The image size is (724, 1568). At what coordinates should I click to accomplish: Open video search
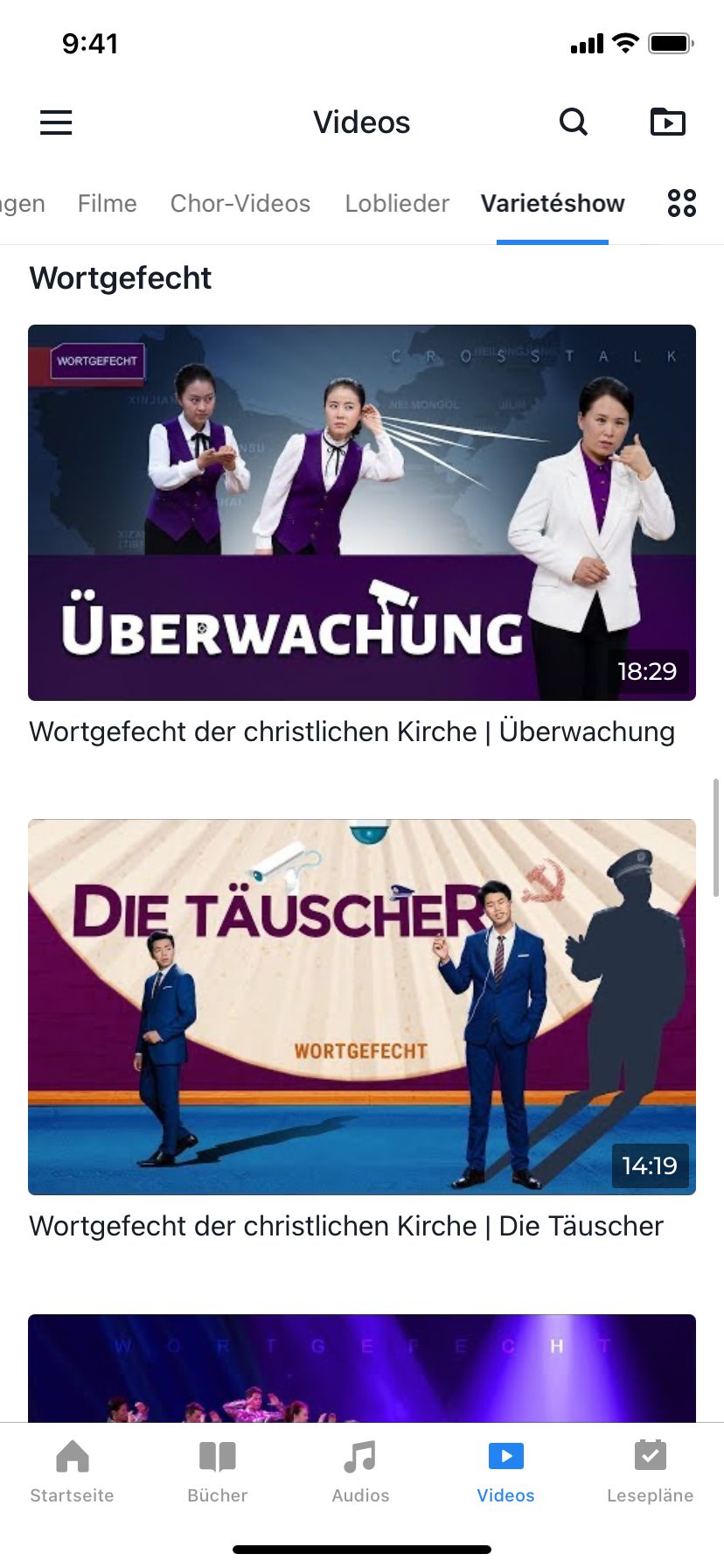tap(573, 122)
